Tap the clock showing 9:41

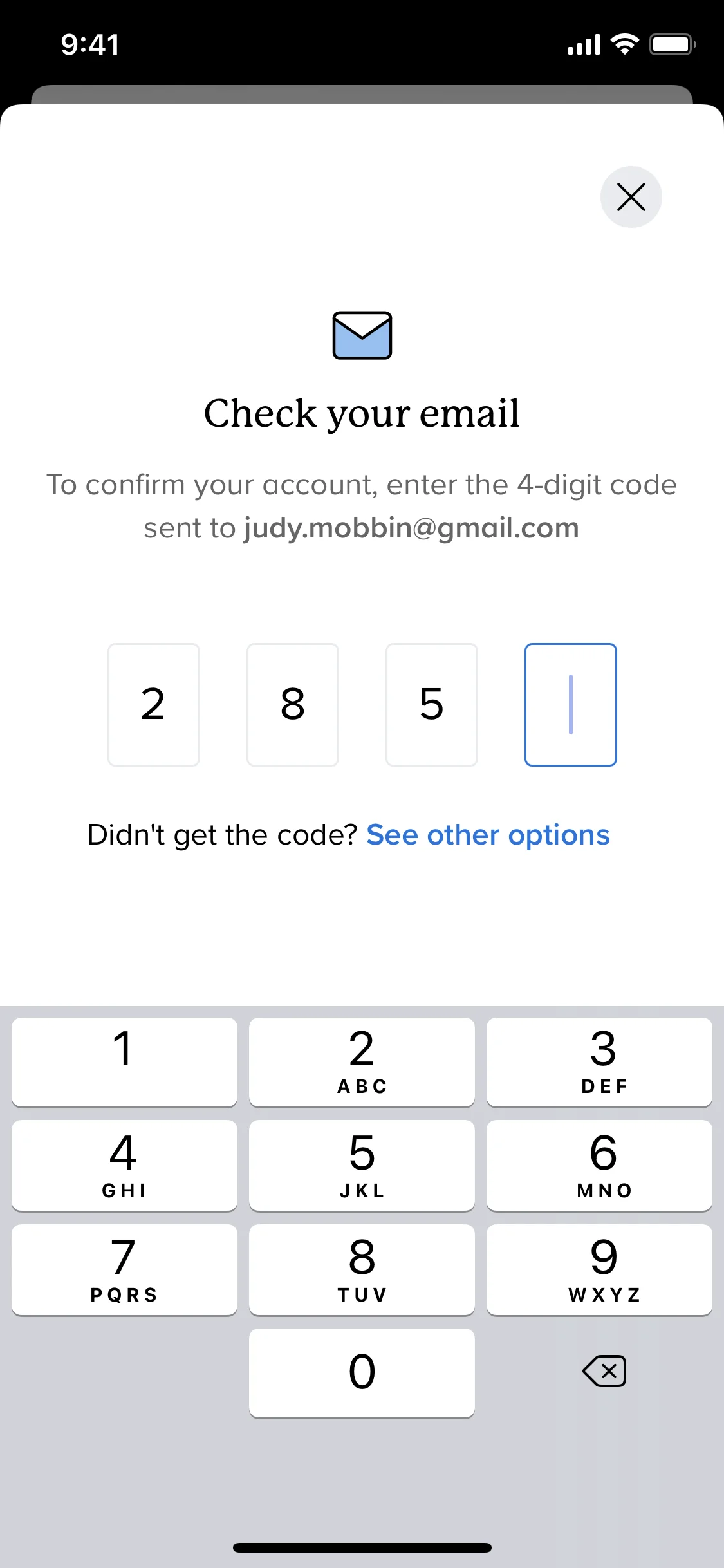pyautogui.click(x=89, y=43)
